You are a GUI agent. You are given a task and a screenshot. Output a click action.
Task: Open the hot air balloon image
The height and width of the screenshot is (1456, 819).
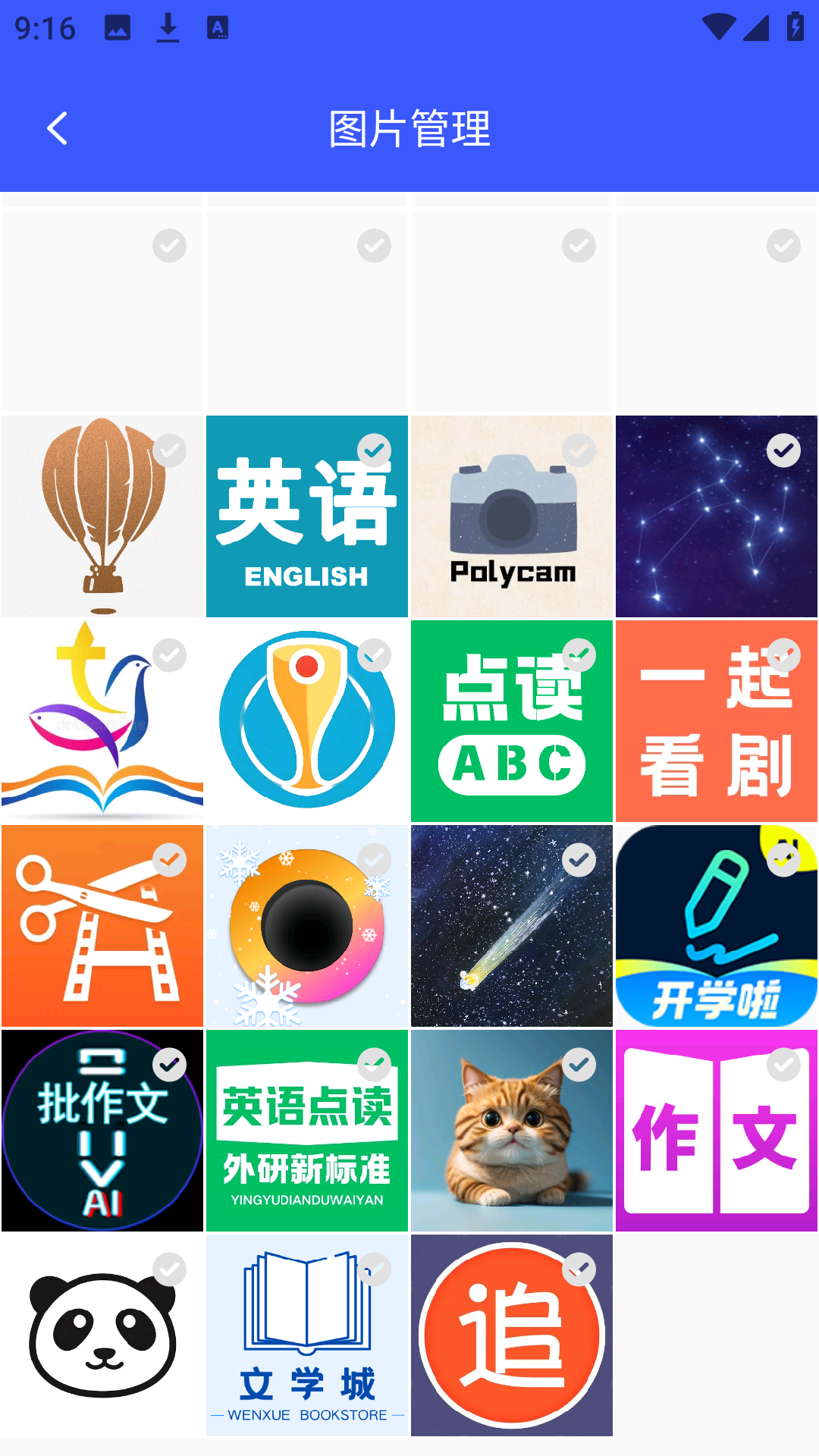(102, 515)
